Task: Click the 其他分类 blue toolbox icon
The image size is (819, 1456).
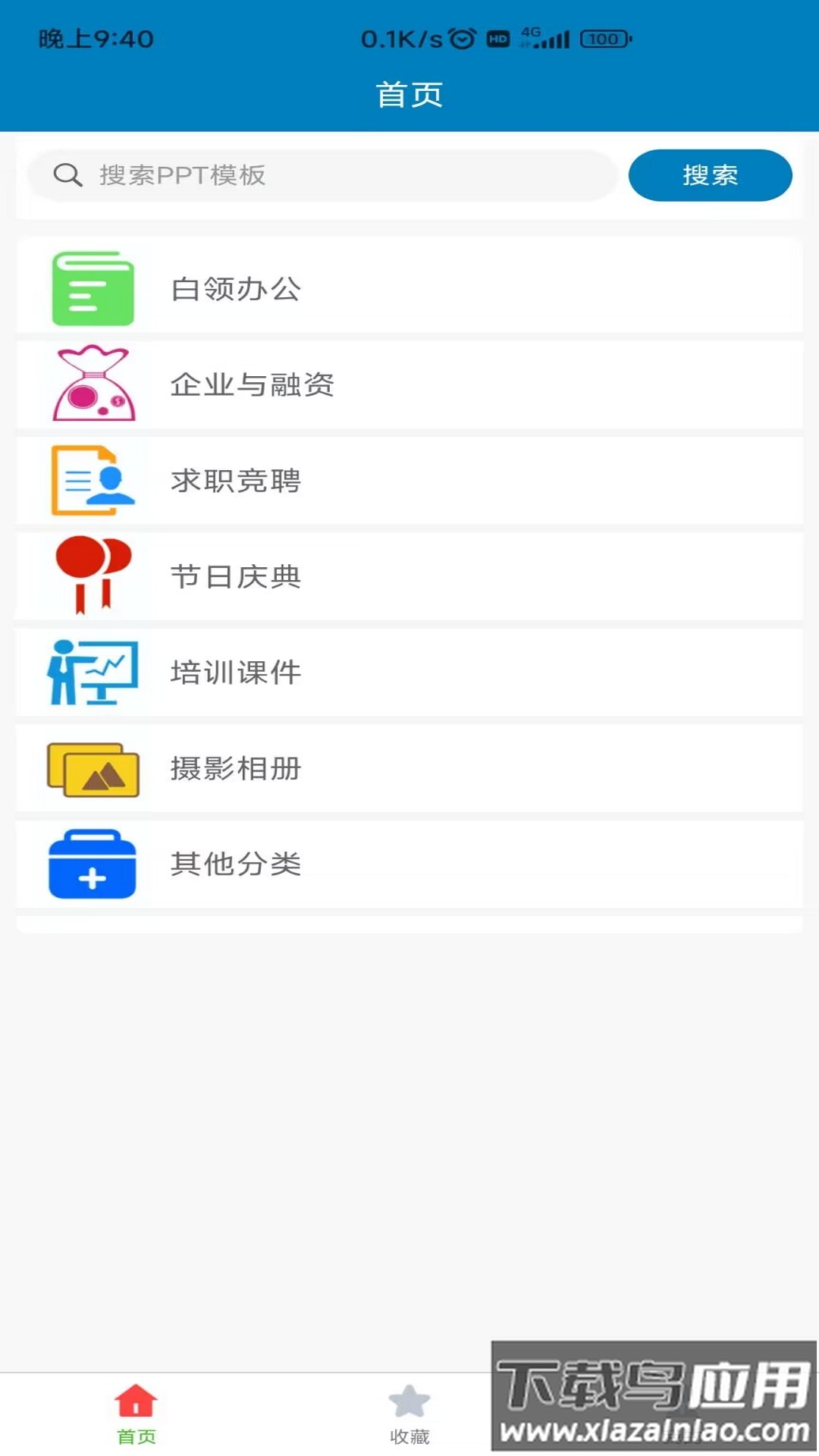Action: click(91, 864)
